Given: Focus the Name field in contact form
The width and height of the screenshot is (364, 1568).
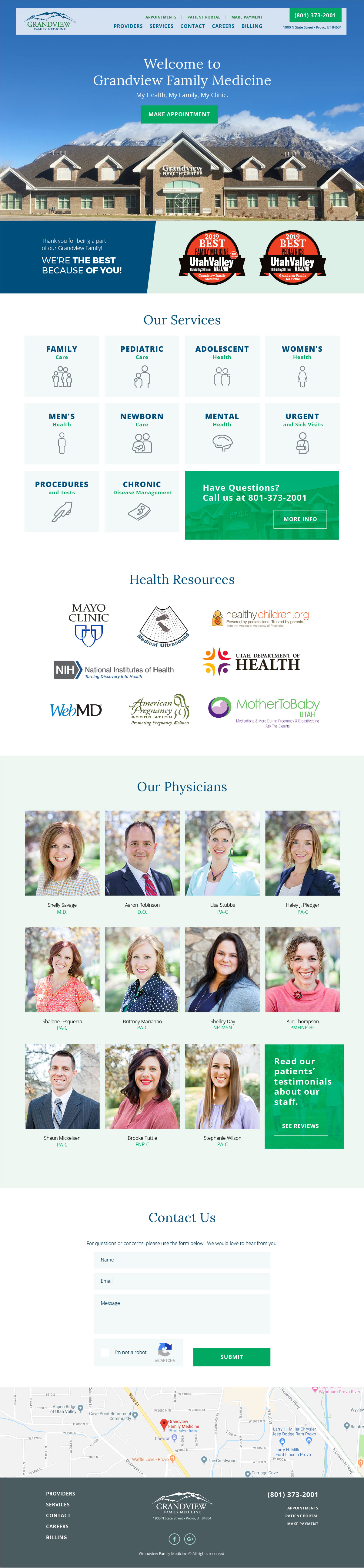Looking at the screenshot, I should point(182,1260).
